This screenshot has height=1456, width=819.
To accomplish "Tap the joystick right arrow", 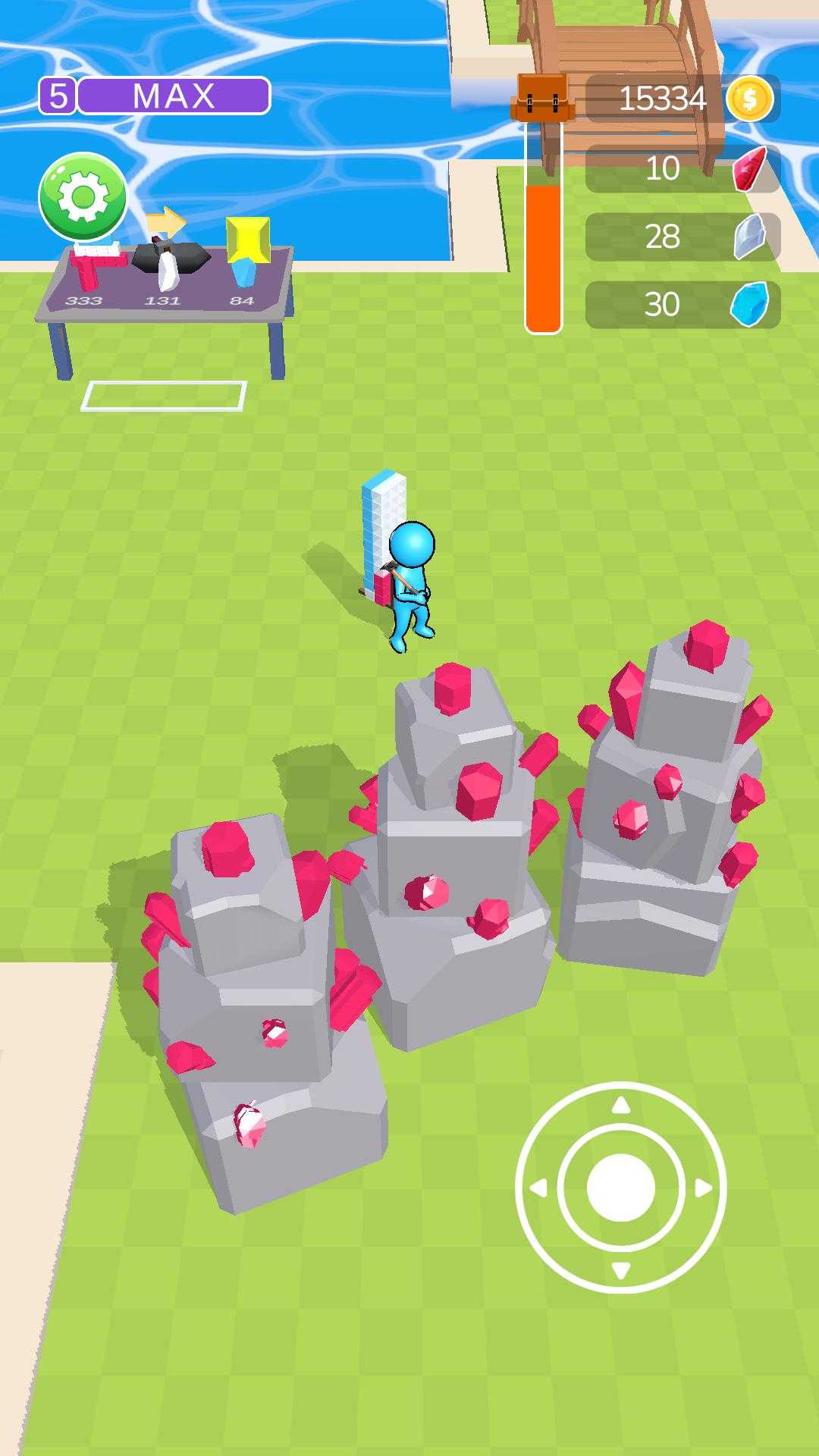I will (703, 1188).
